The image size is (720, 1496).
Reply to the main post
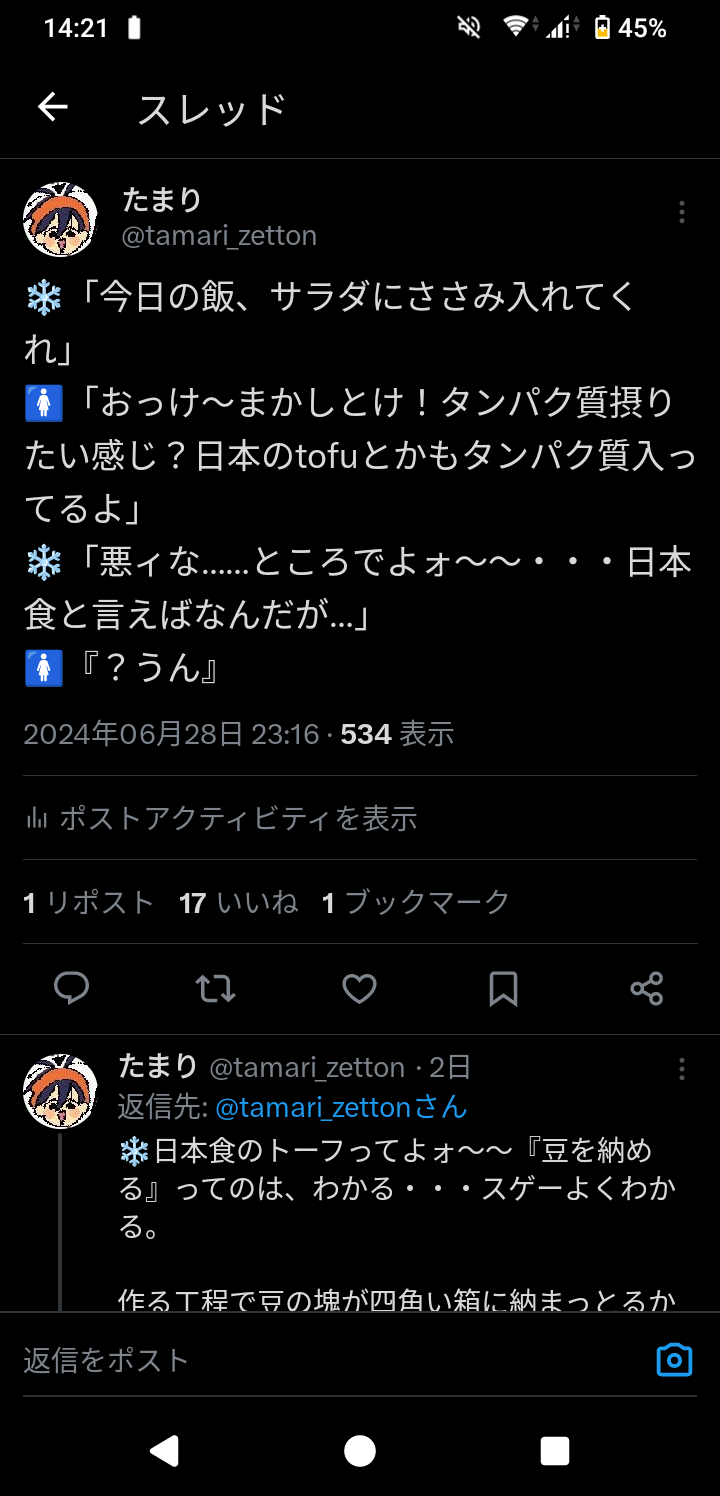coord(72,989)
